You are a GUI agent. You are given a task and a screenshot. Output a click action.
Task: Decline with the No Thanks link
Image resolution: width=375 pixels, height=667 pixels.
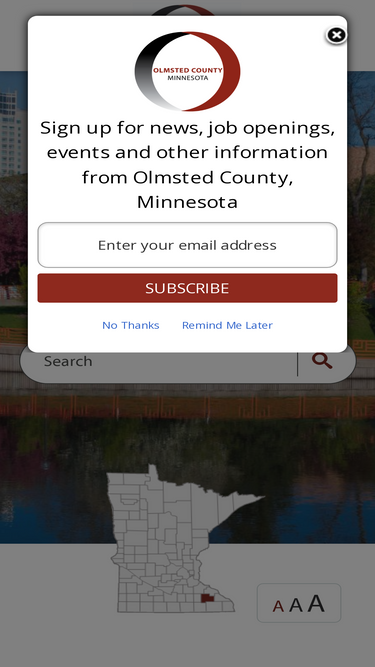point(131,325)
